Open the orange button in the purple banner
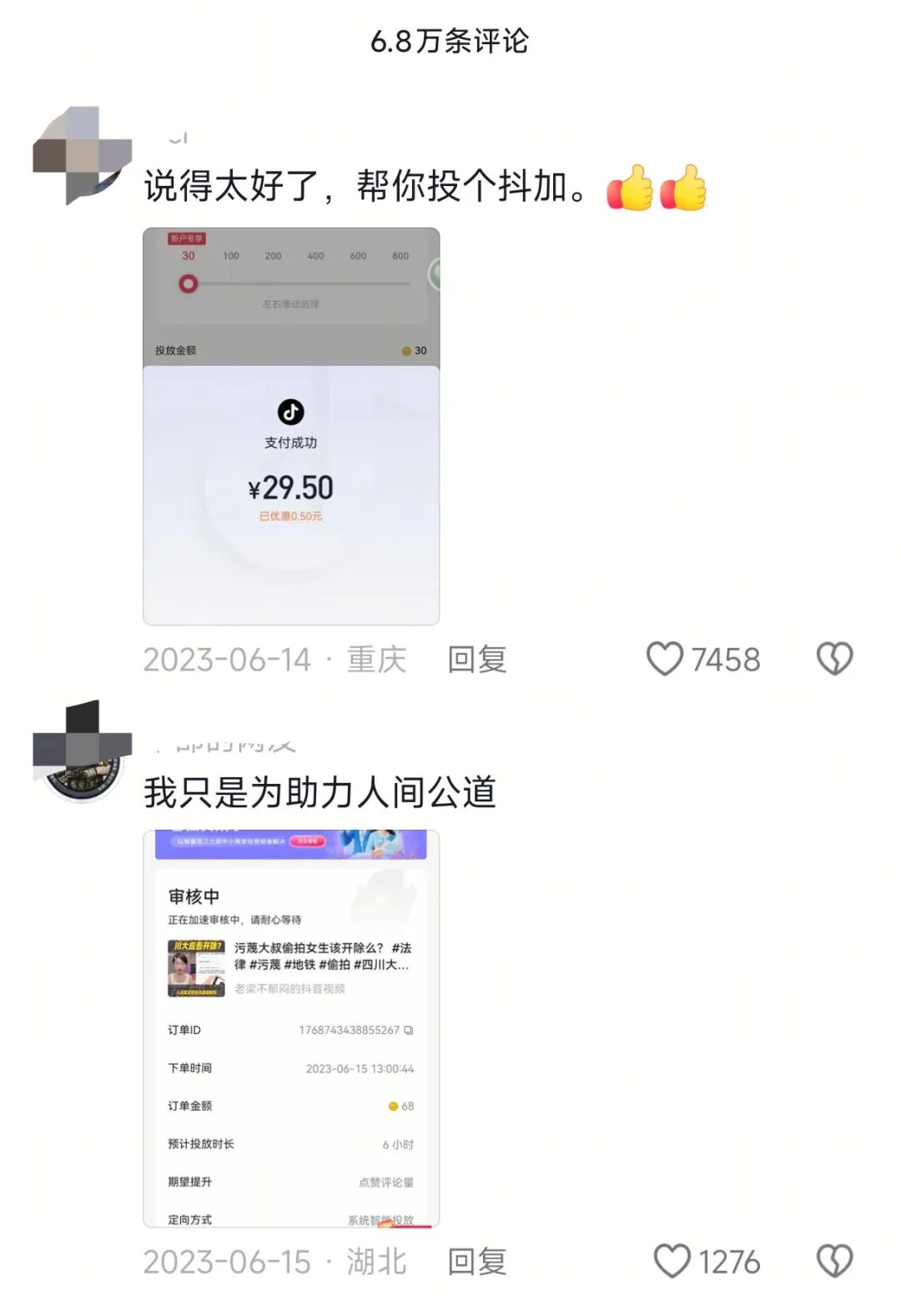The image size is (901, 1316). 307,841
